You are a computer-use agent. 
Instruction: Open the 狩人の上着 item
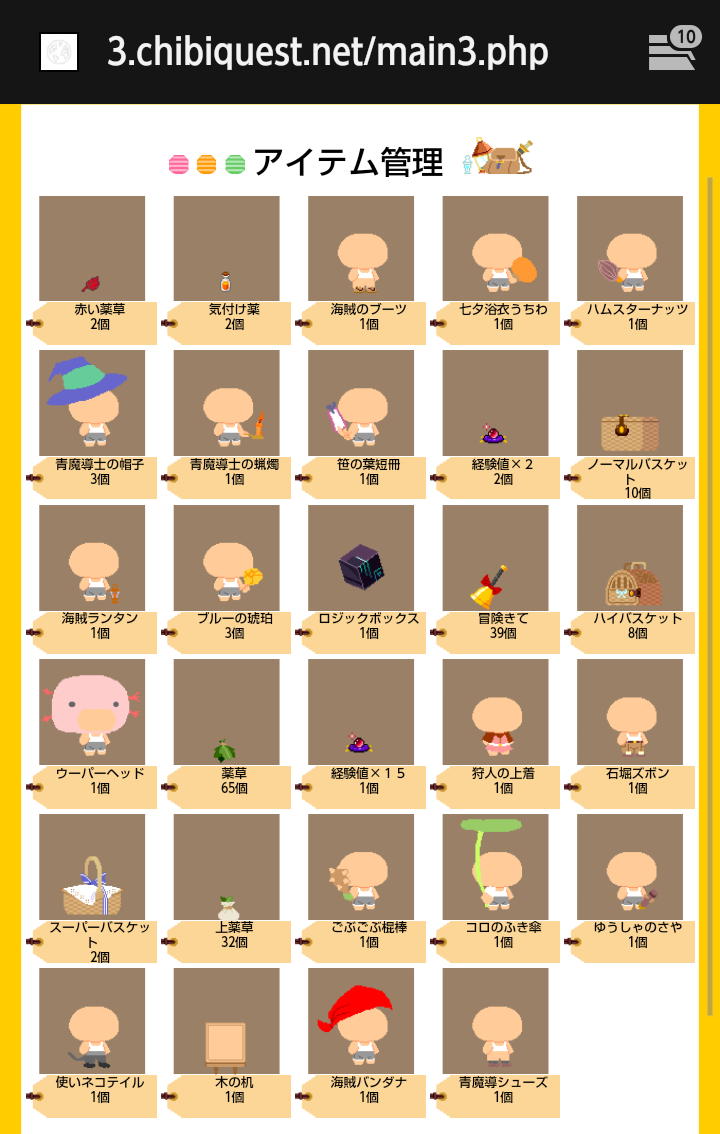pyautogui.click(x=495, y=713)
